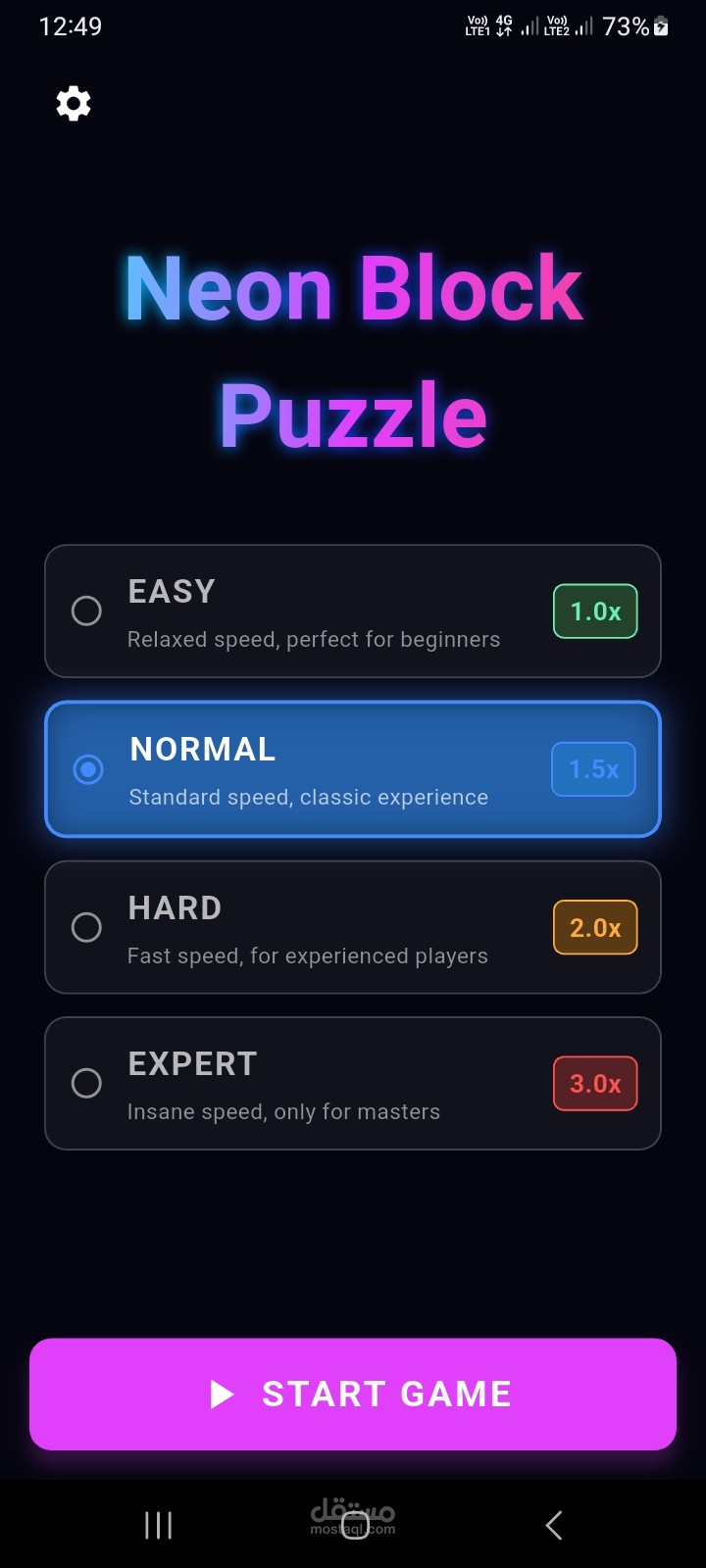This screenshot has width=706, height=1568.
Task: Pick the HARD difficulty option
Action: tap(353, 927)
